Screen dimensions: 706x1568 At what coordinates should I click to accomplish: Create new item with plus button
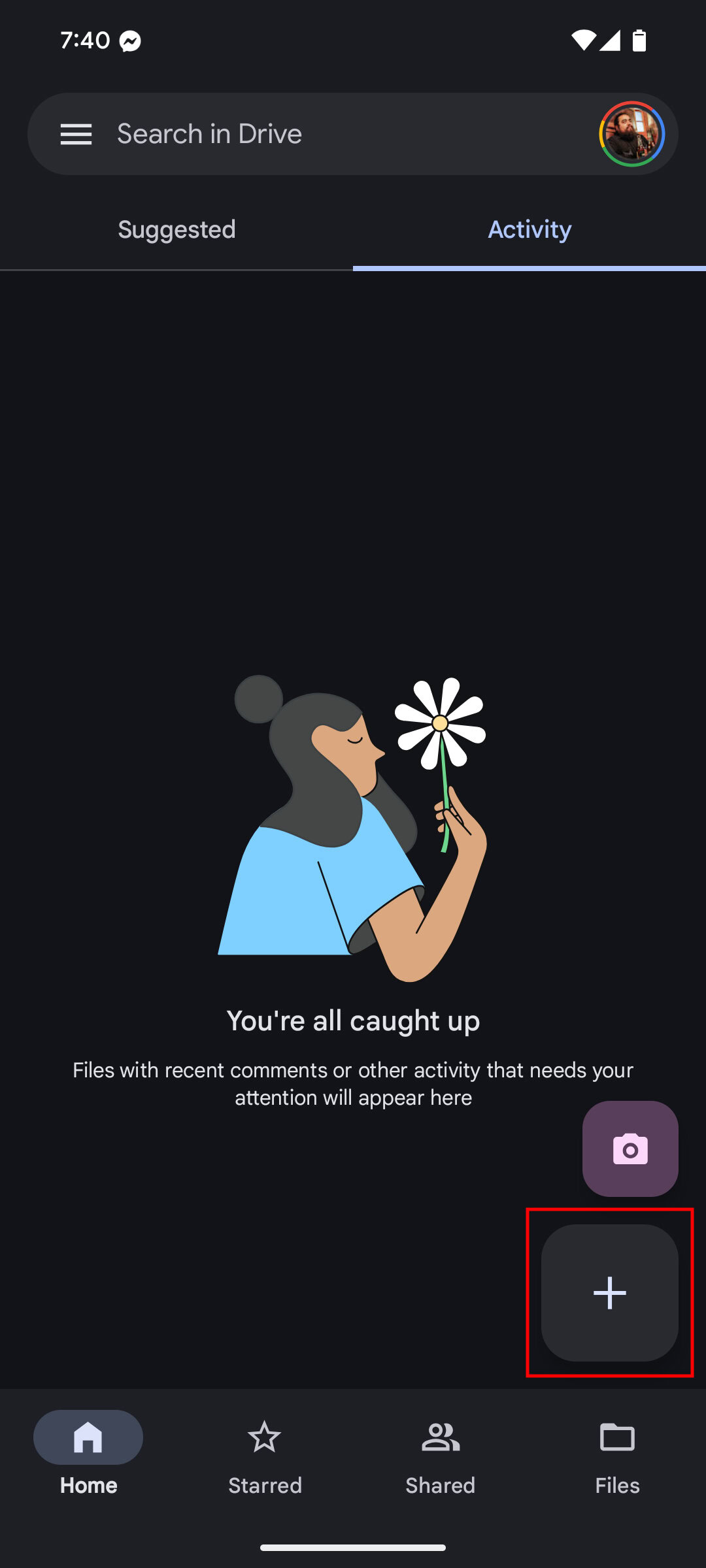coord(609,1292)
